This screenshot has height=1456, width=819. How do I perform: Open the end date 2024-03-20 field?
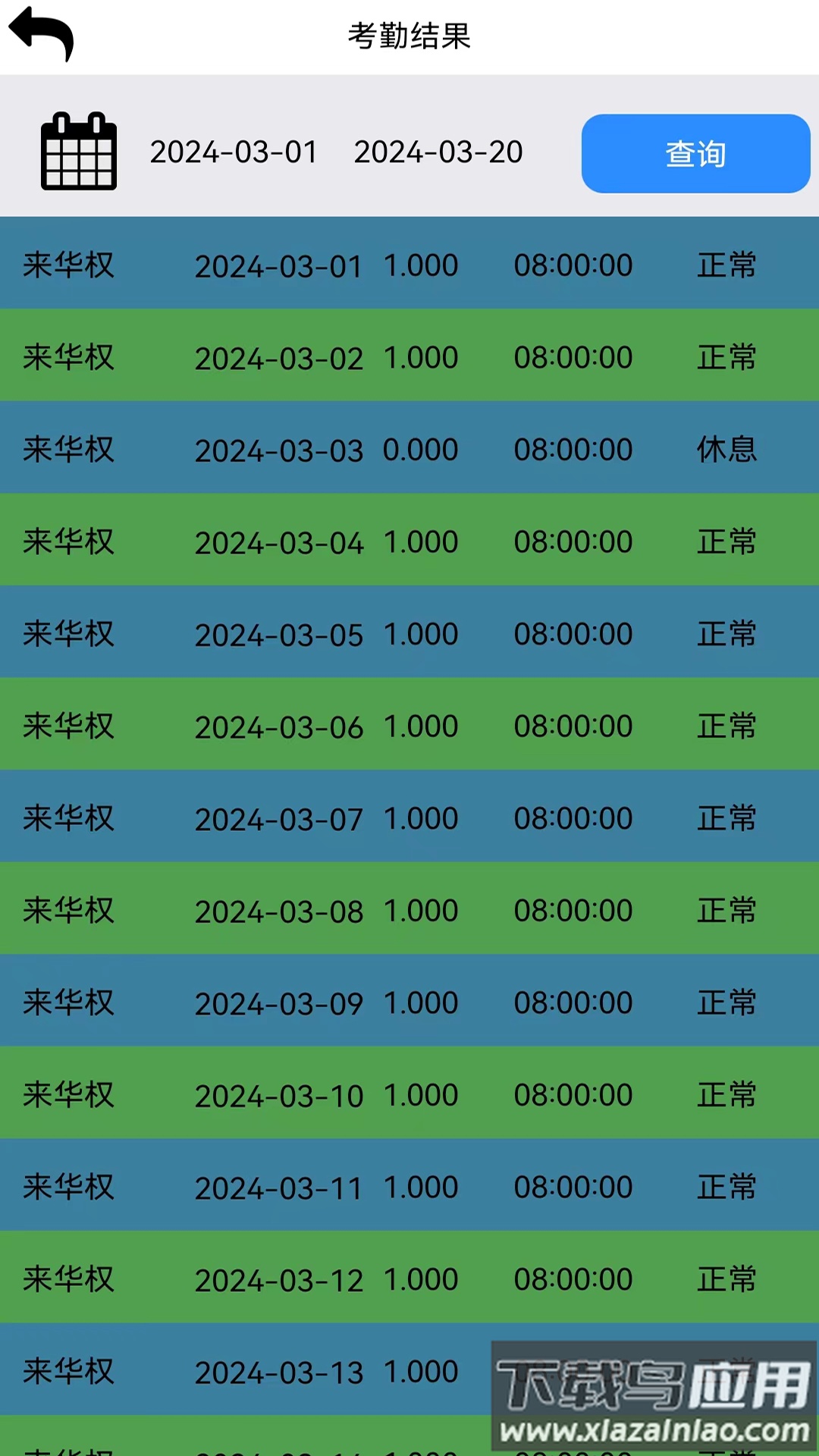438,152
